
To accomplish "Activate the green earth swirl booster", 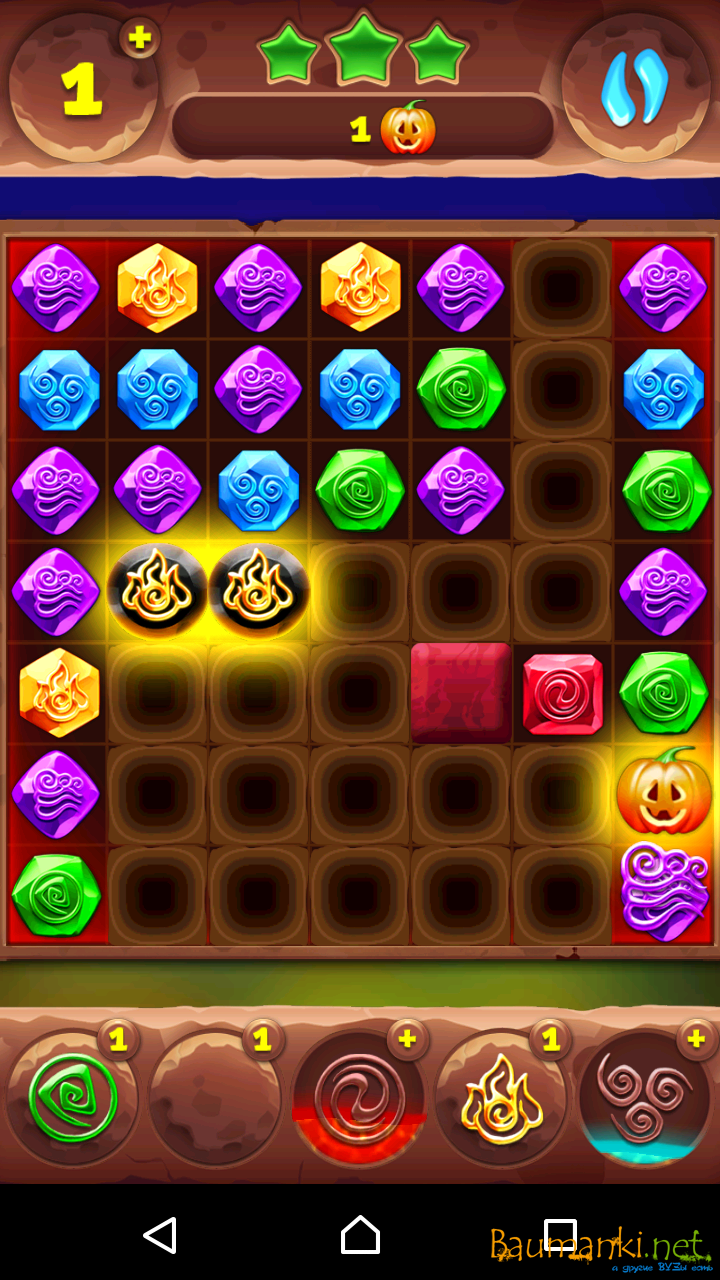I will [x=72, y=1098].
